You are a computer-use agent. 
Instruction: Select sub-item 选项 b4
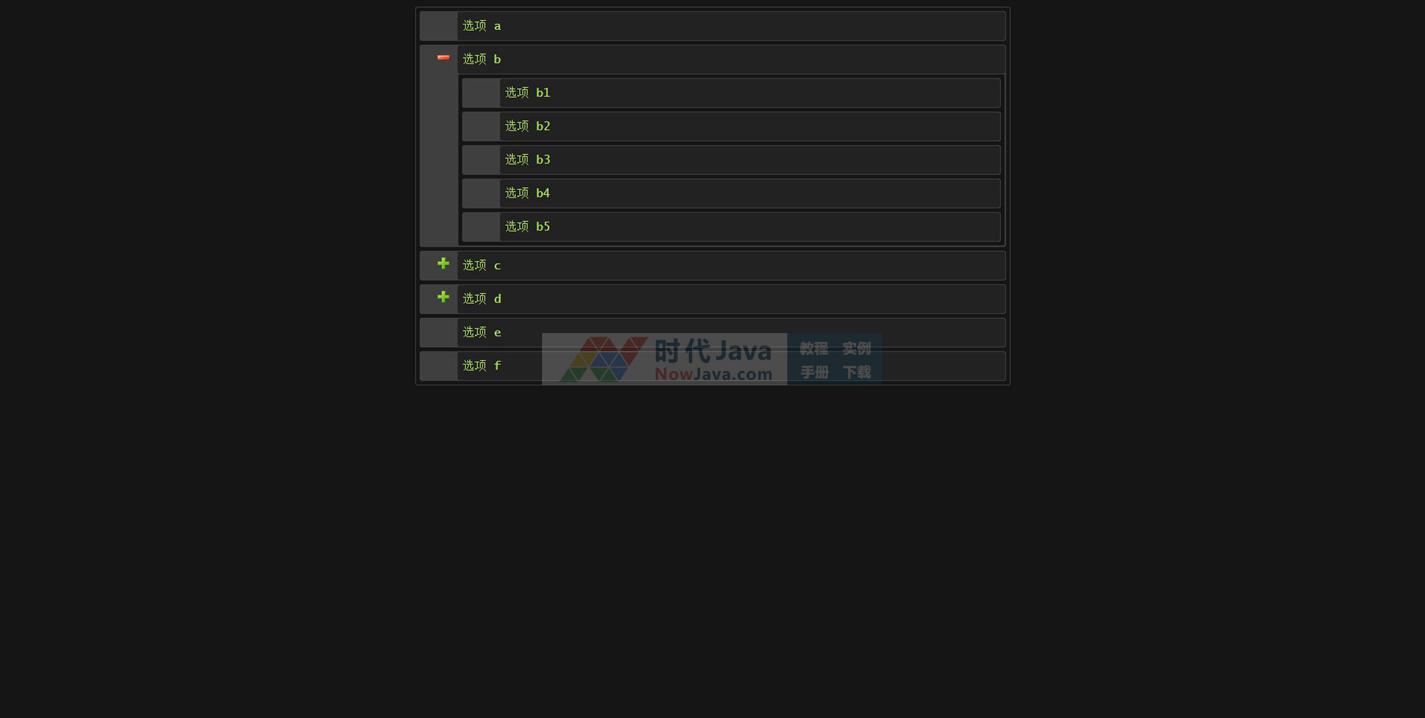(527, 193)
